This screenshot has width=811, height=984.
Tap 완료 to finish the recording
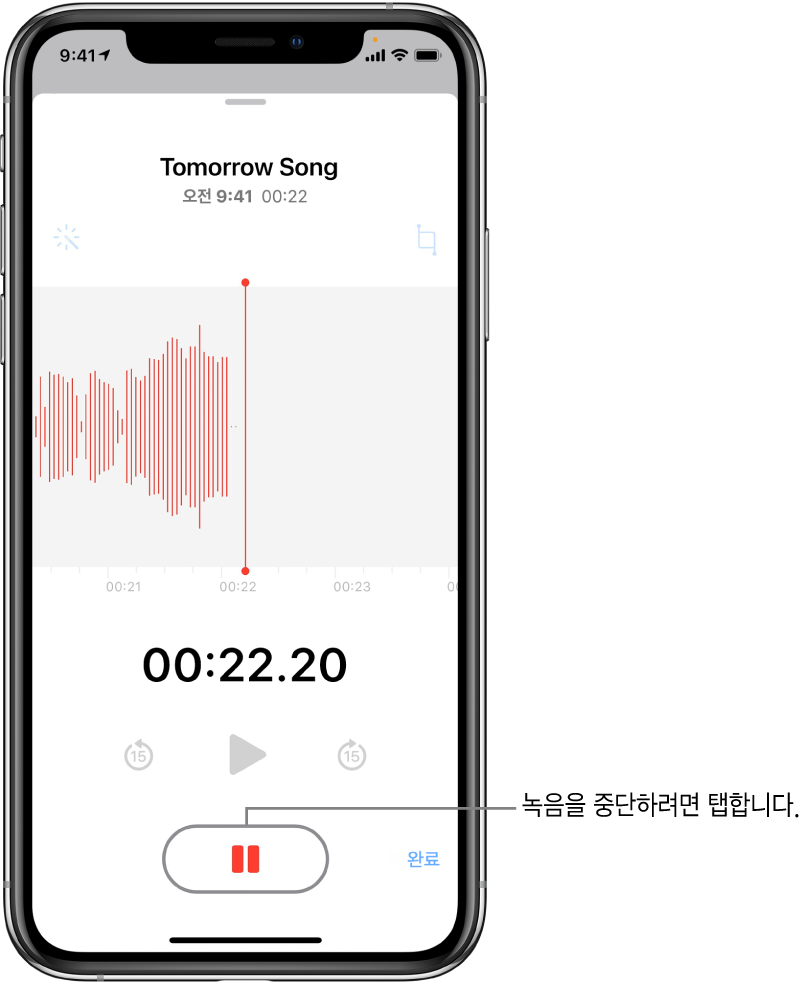pos(423,858)
